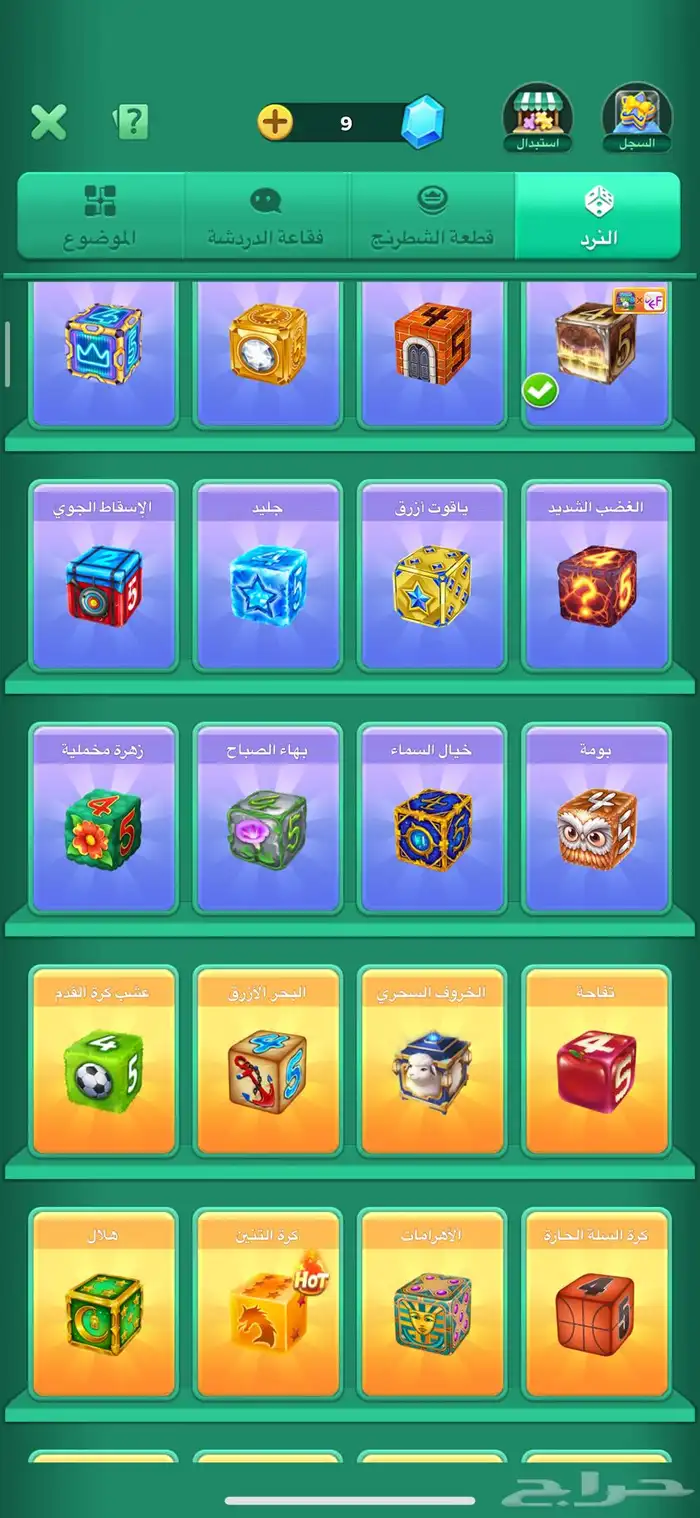Open the help question mark icon
The image size is (700, 1518).
point(131,122)
